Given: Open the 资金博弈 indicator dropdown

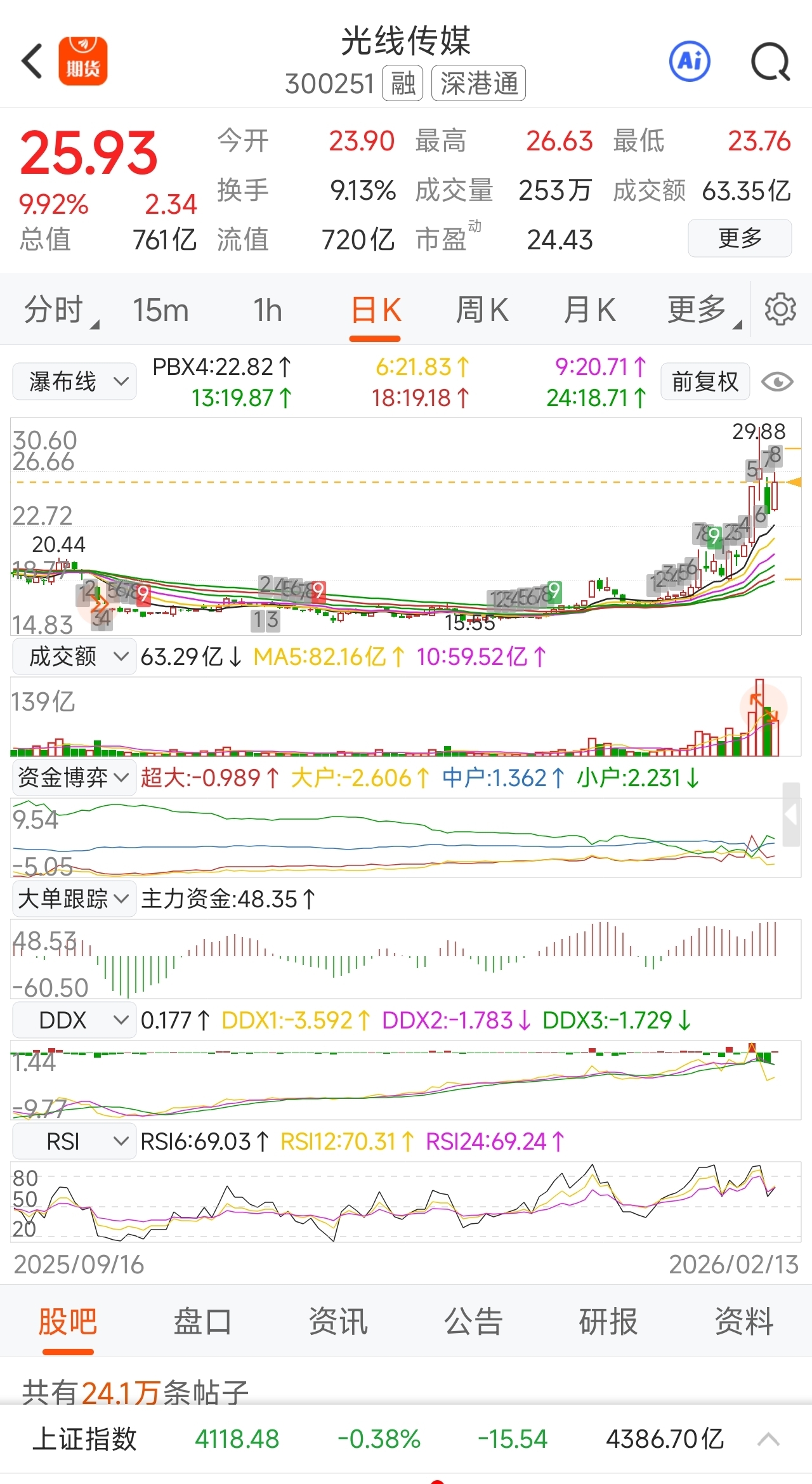Looking at the screenshot, I should [x=74, y=777].
